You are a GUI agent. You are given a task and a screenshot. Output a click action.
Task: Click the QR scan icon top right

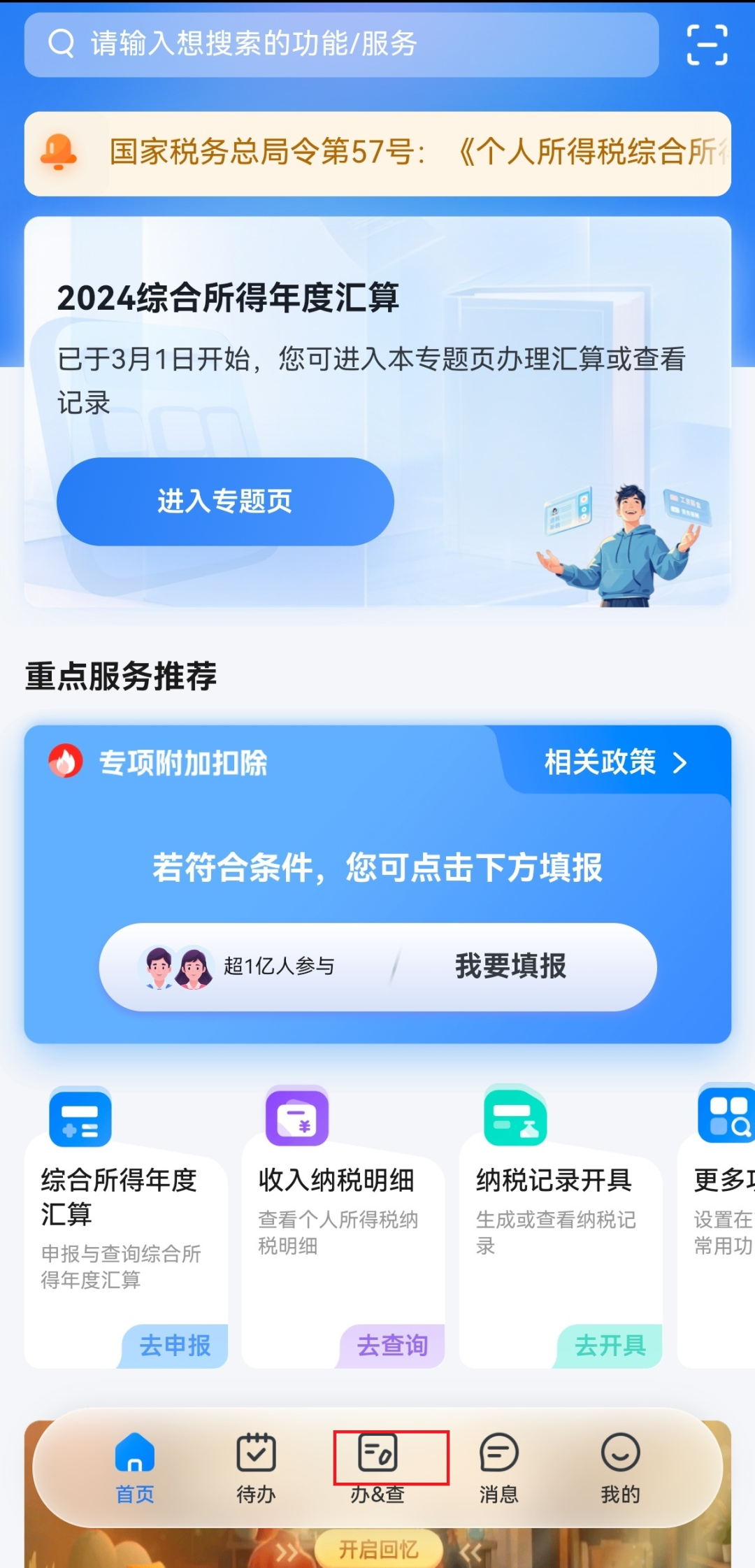click(x=706, y=45)
